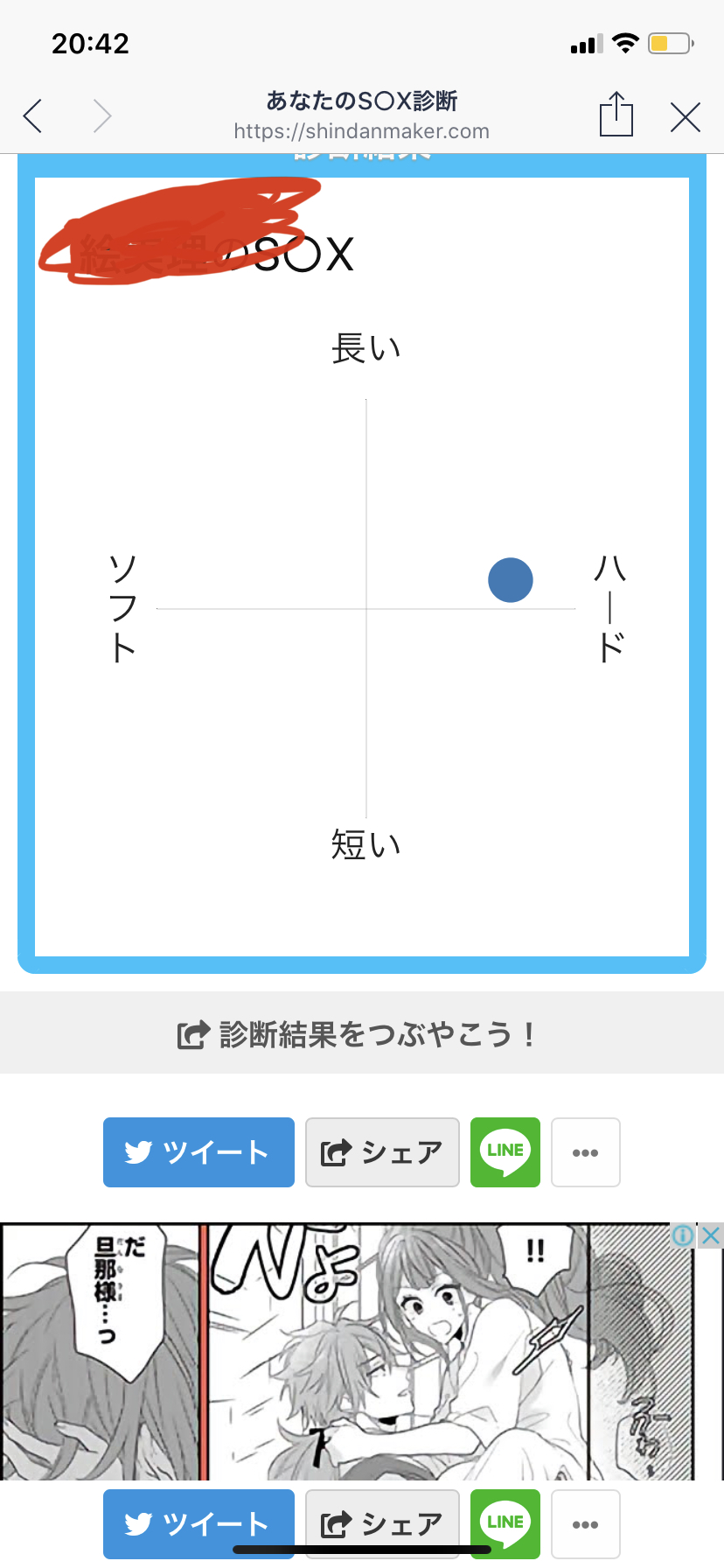Go back to the previous page
The width and height of the screenshot is (724, 1568).
[x=33, y=115]
